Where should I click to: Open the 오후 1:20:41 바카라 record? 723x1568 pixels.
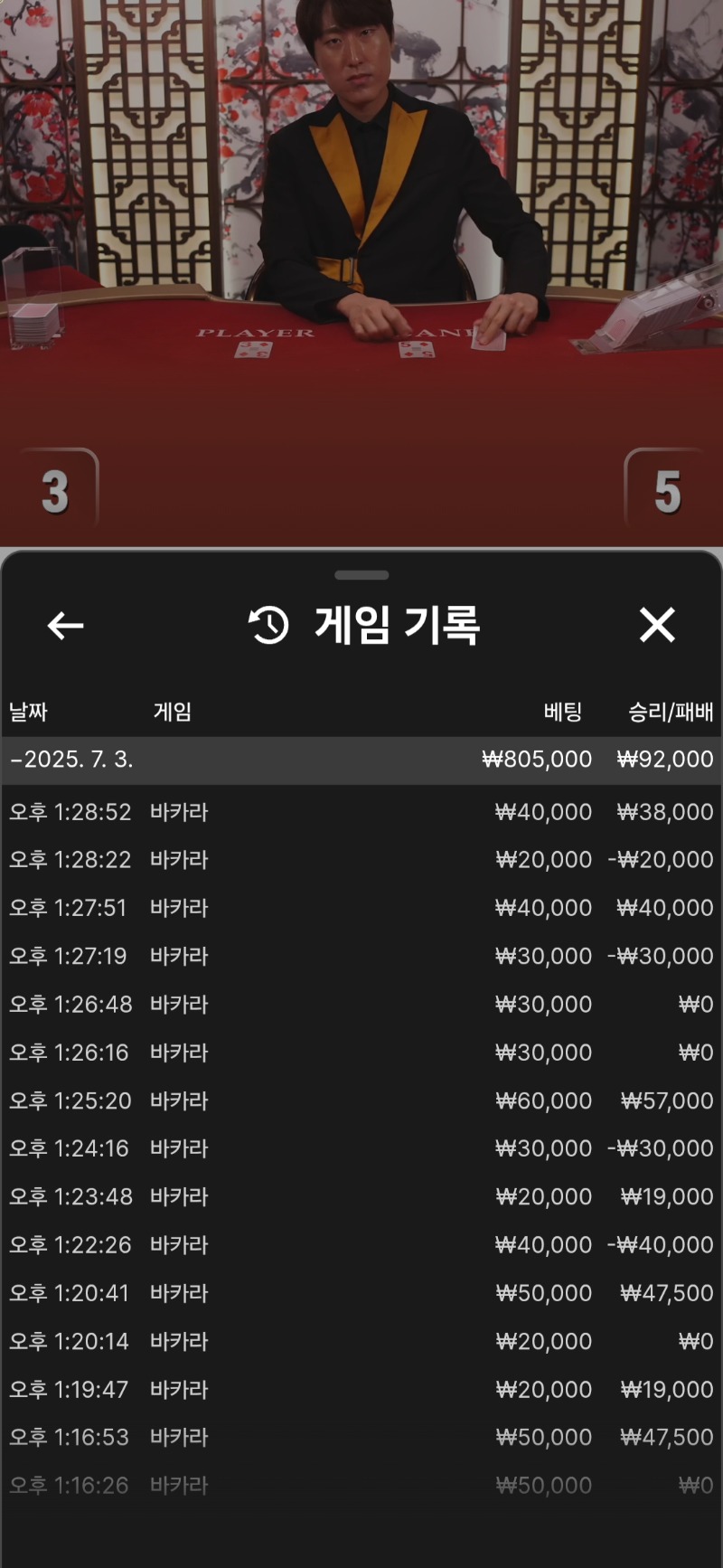(x=361, y=1293)
